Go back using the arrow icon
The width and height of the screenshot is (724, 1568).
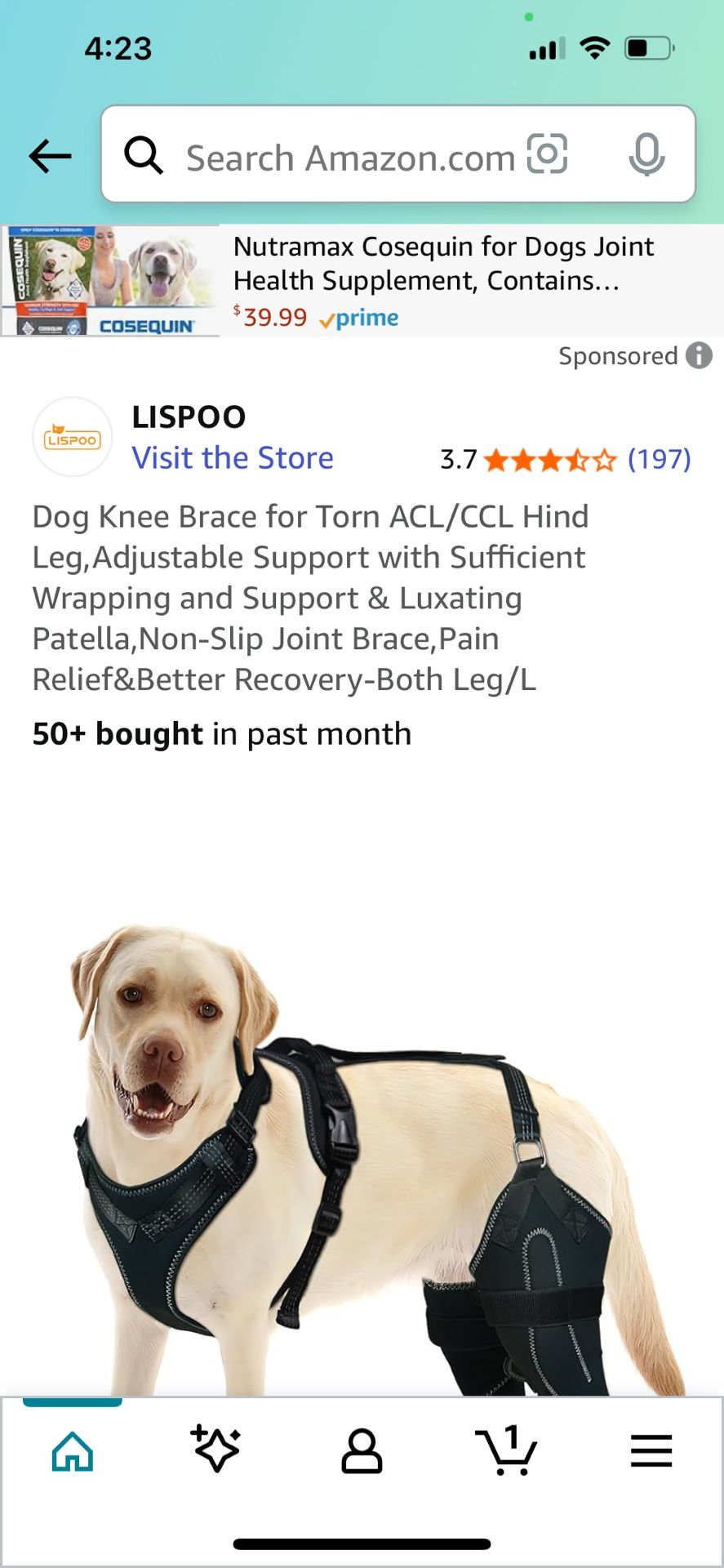(x=50, y=156)
